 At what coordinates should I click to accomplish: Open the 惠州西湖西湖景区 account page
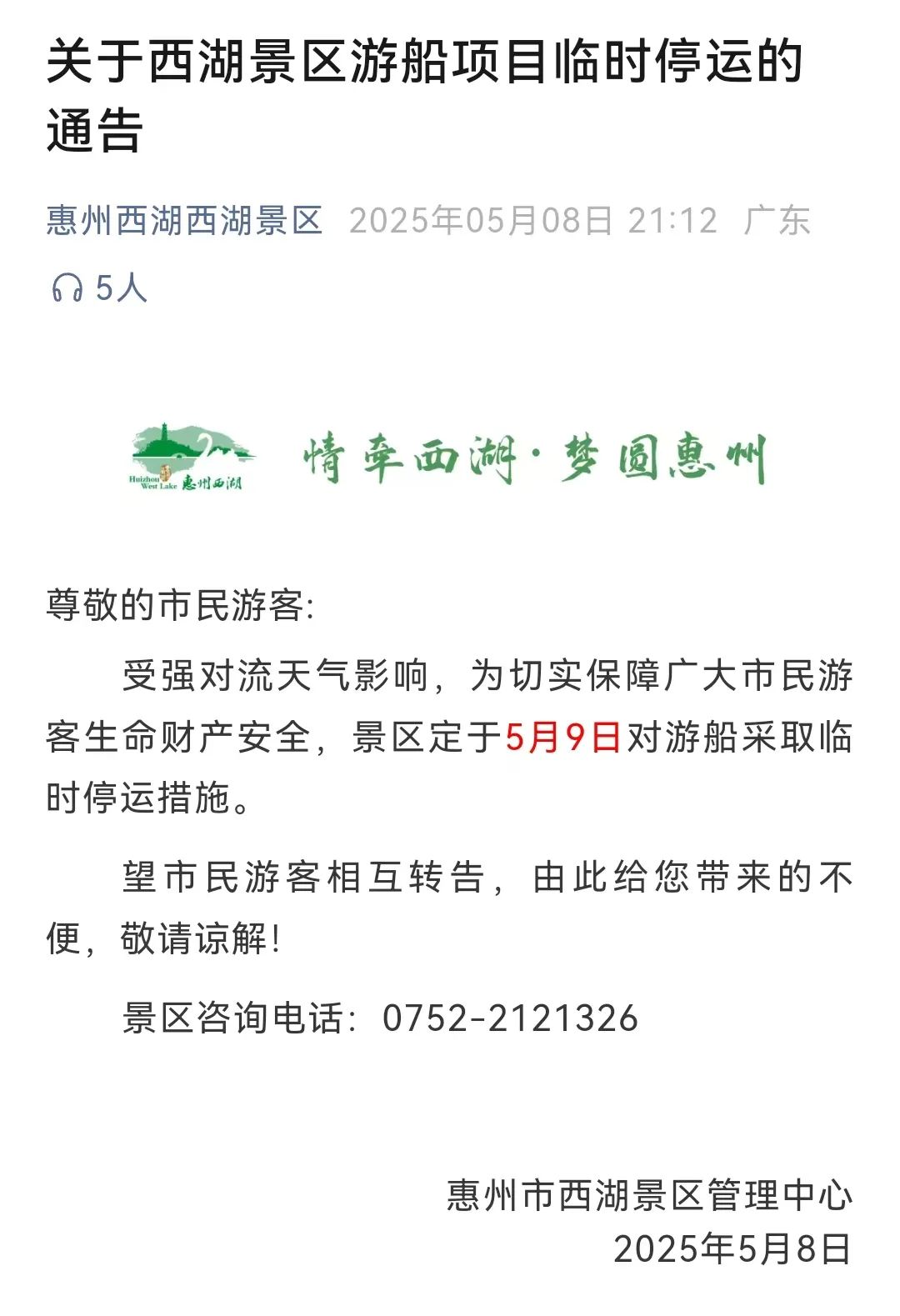tap(184, 221)
